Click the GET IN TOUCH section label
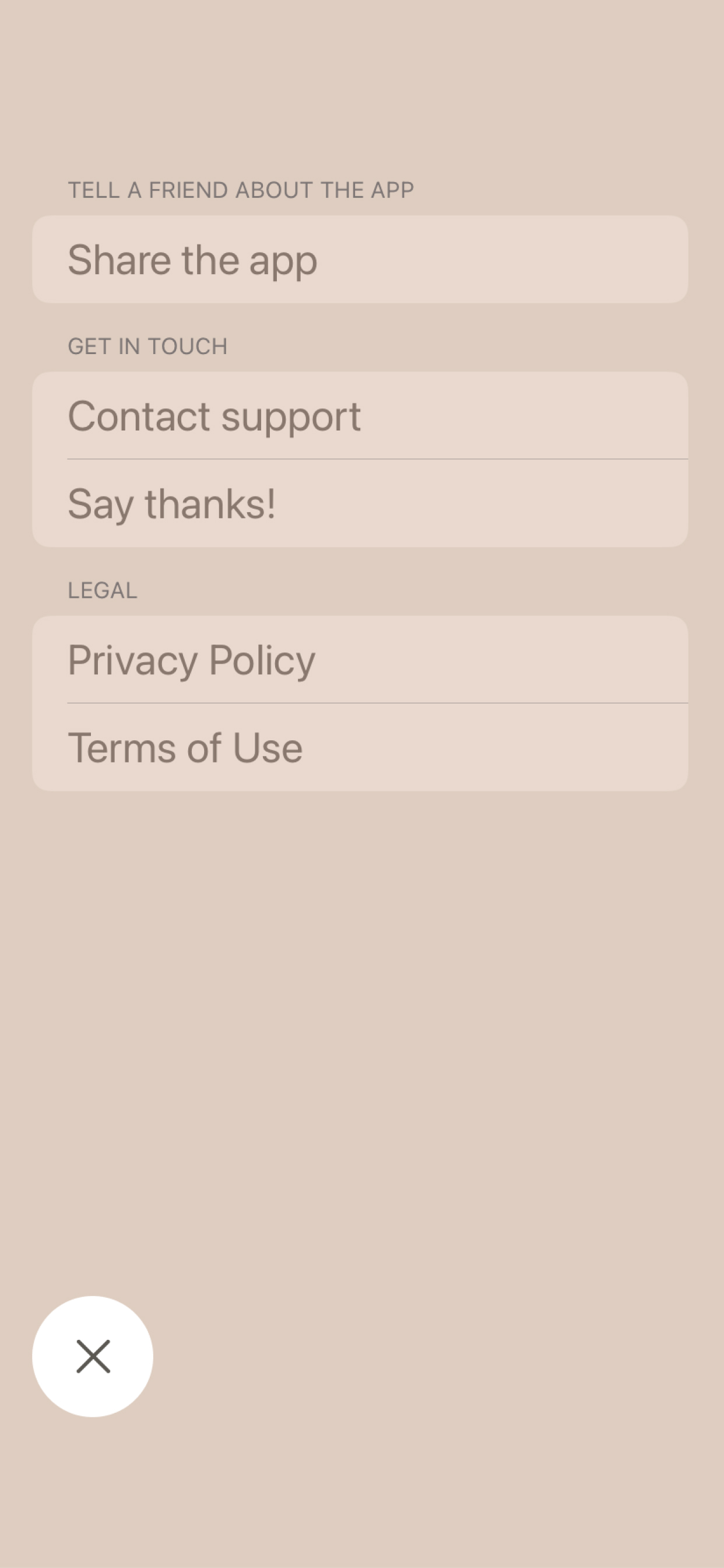 pos(147,345)
